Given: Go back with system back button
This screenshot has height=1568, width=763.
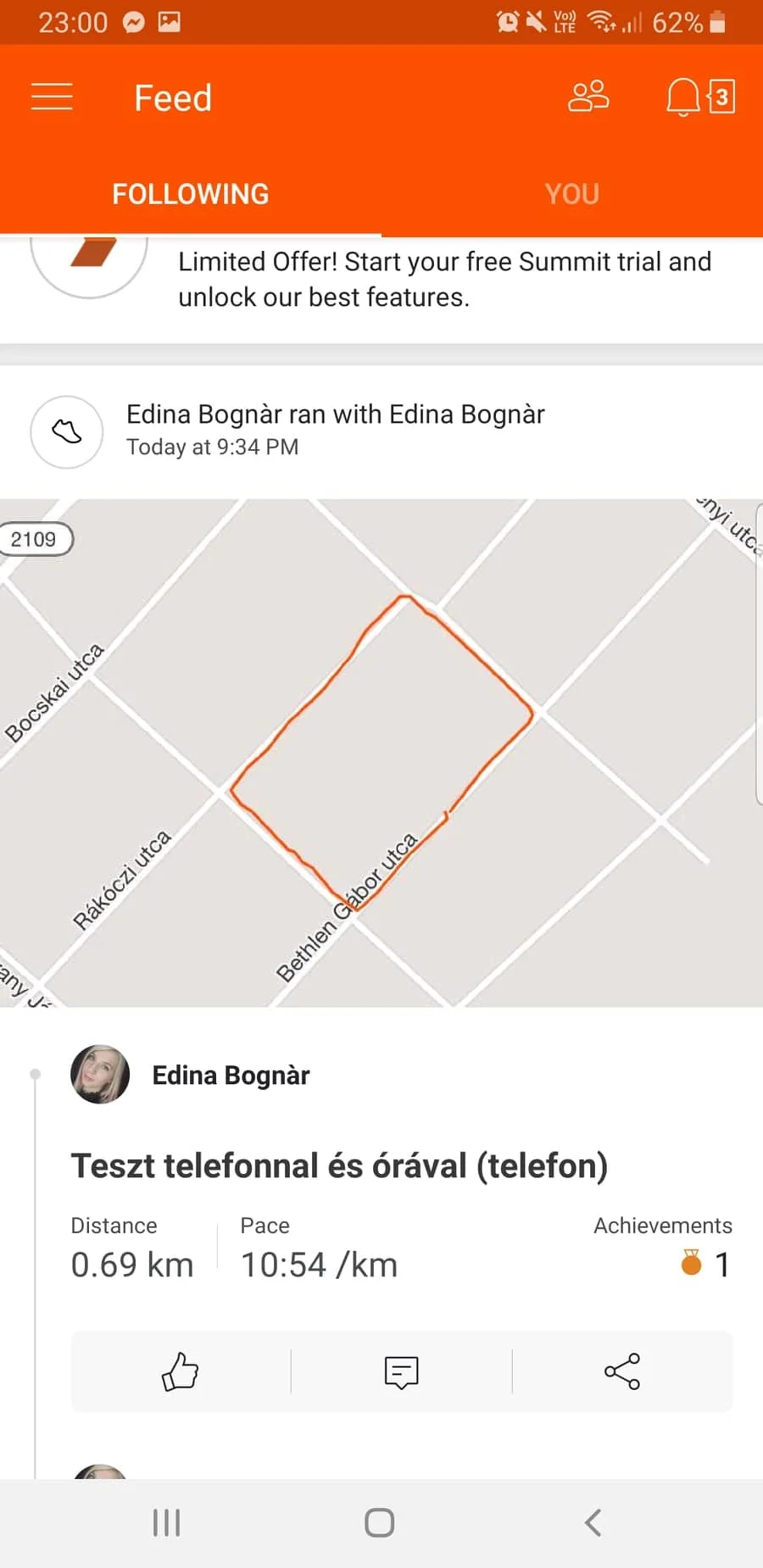Looking at the screenshot, I should click(x=593, y=1523).
